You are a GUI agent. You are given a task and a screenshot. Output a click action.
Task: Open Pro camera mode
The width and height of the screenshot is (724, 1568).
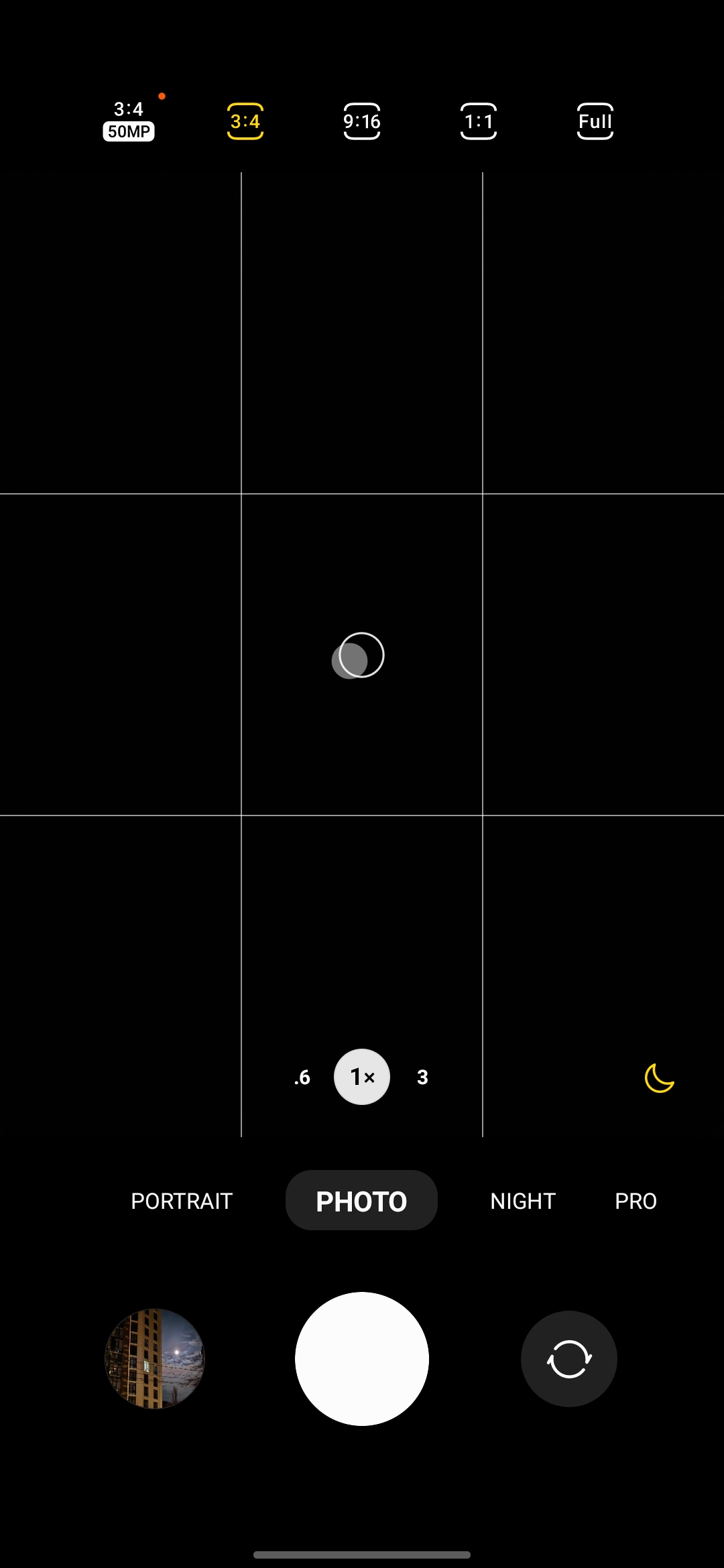pyautogui.click(x=636, y=1201)
